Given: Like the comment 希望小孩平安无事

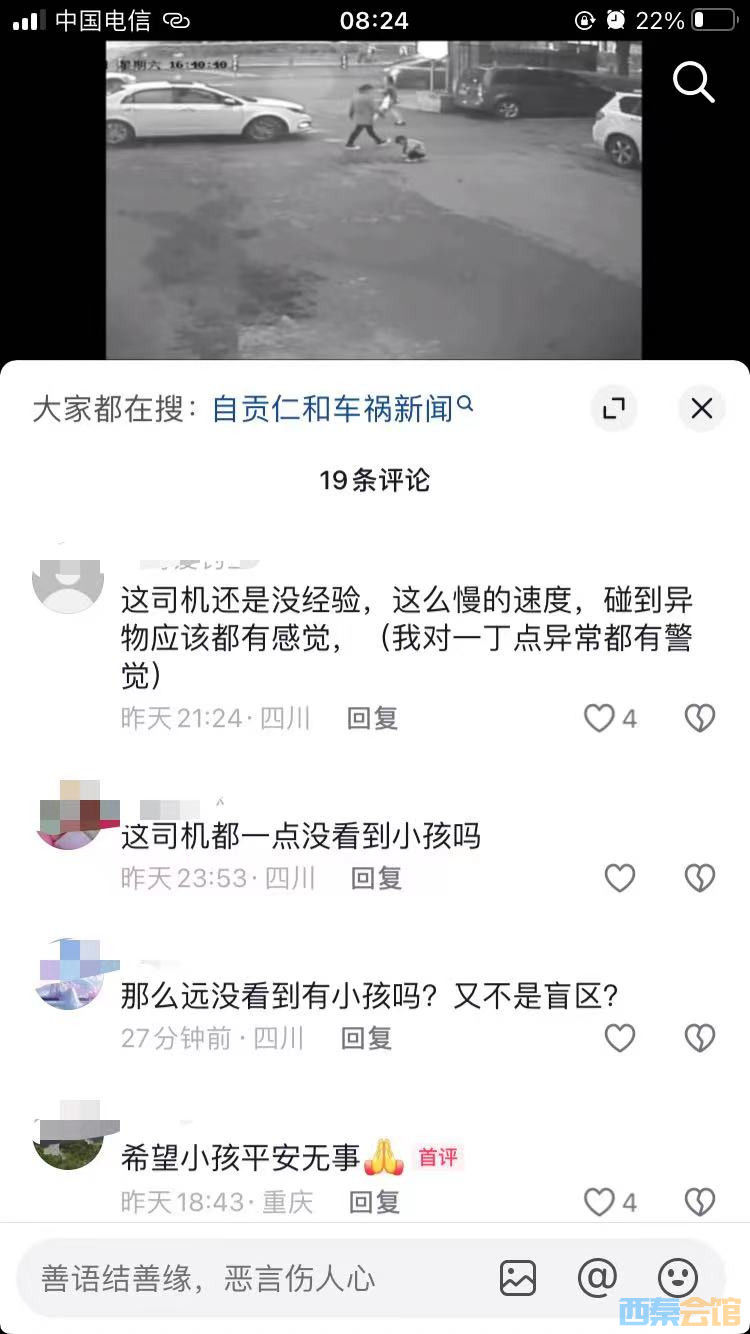Looking at the screenshot, I should point(600,1201).
